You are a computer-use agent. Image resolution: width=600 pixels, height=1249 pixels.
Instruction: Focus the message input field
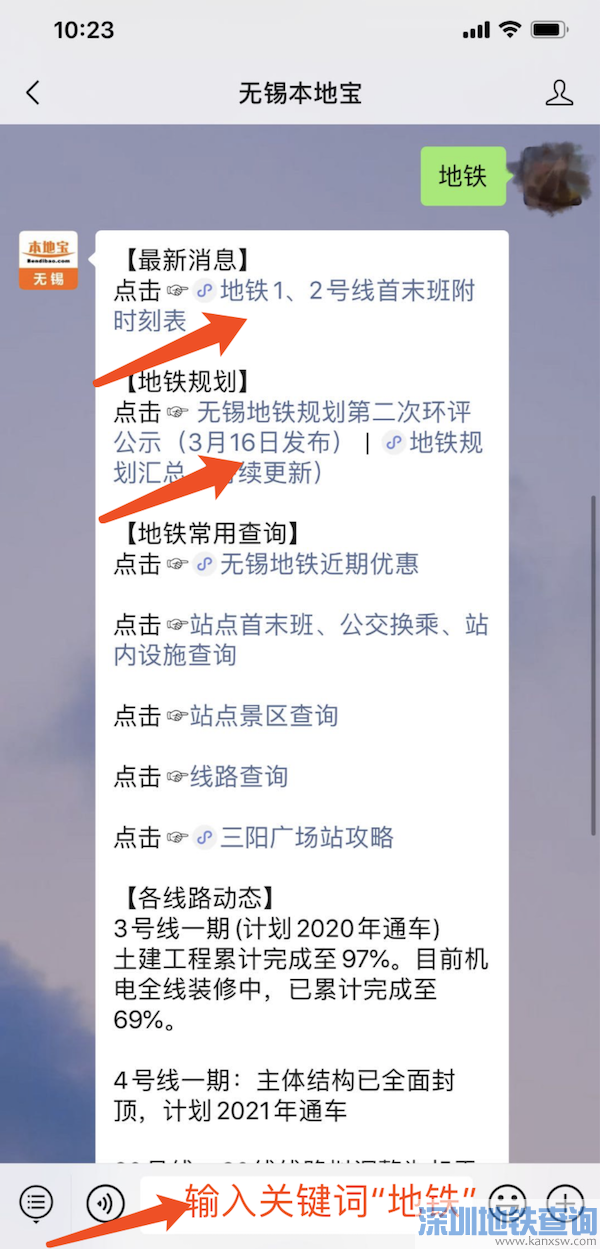310,1201
